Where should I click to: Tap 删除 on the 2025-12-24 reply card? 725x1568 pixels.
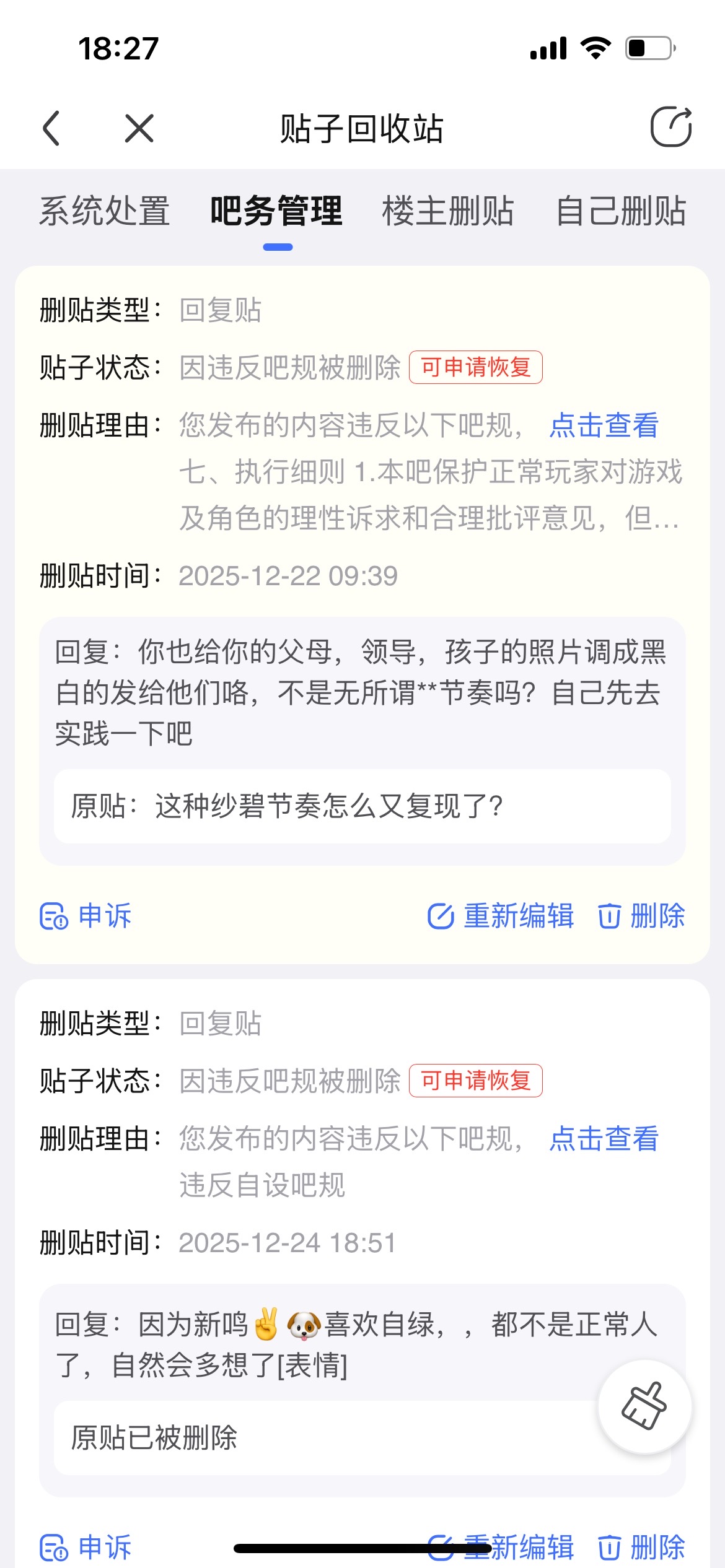(x=641, y=1548)
